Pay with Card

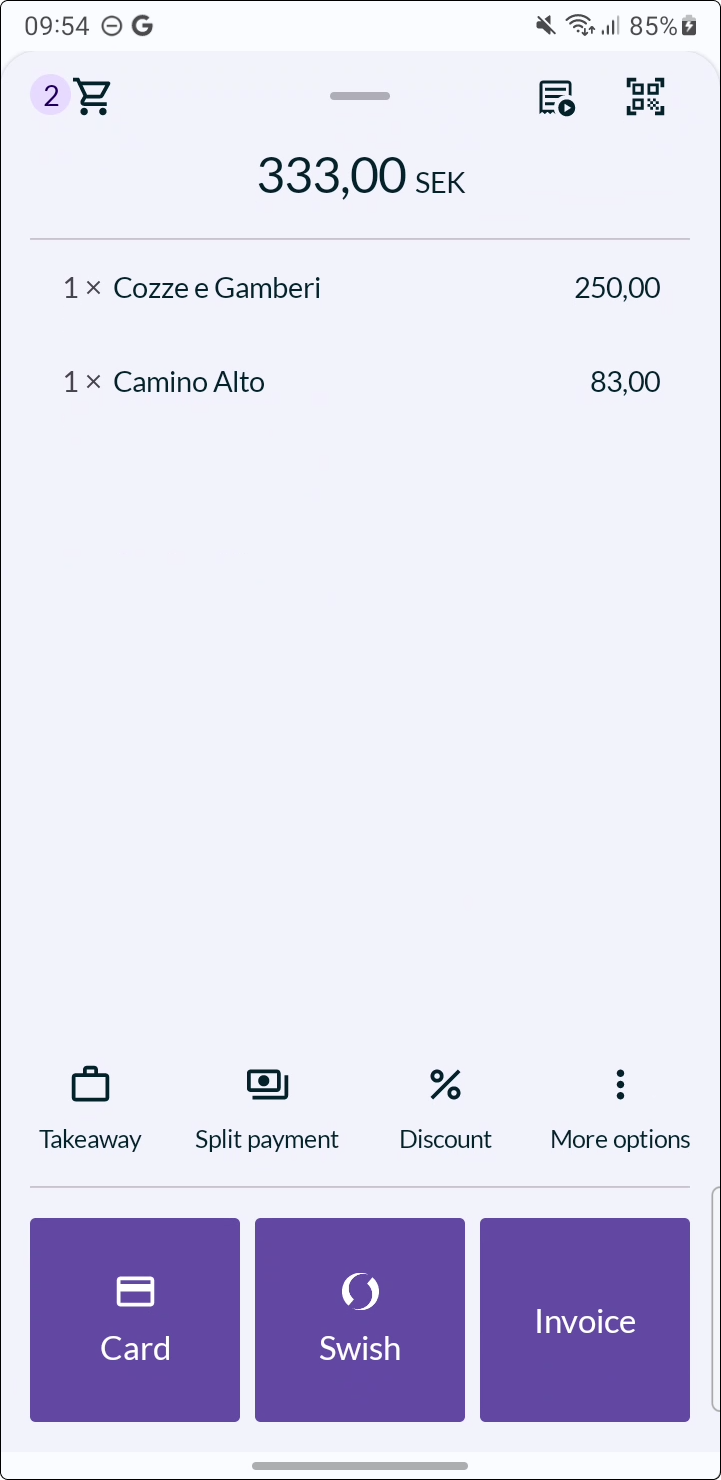tap(135, 1320)
